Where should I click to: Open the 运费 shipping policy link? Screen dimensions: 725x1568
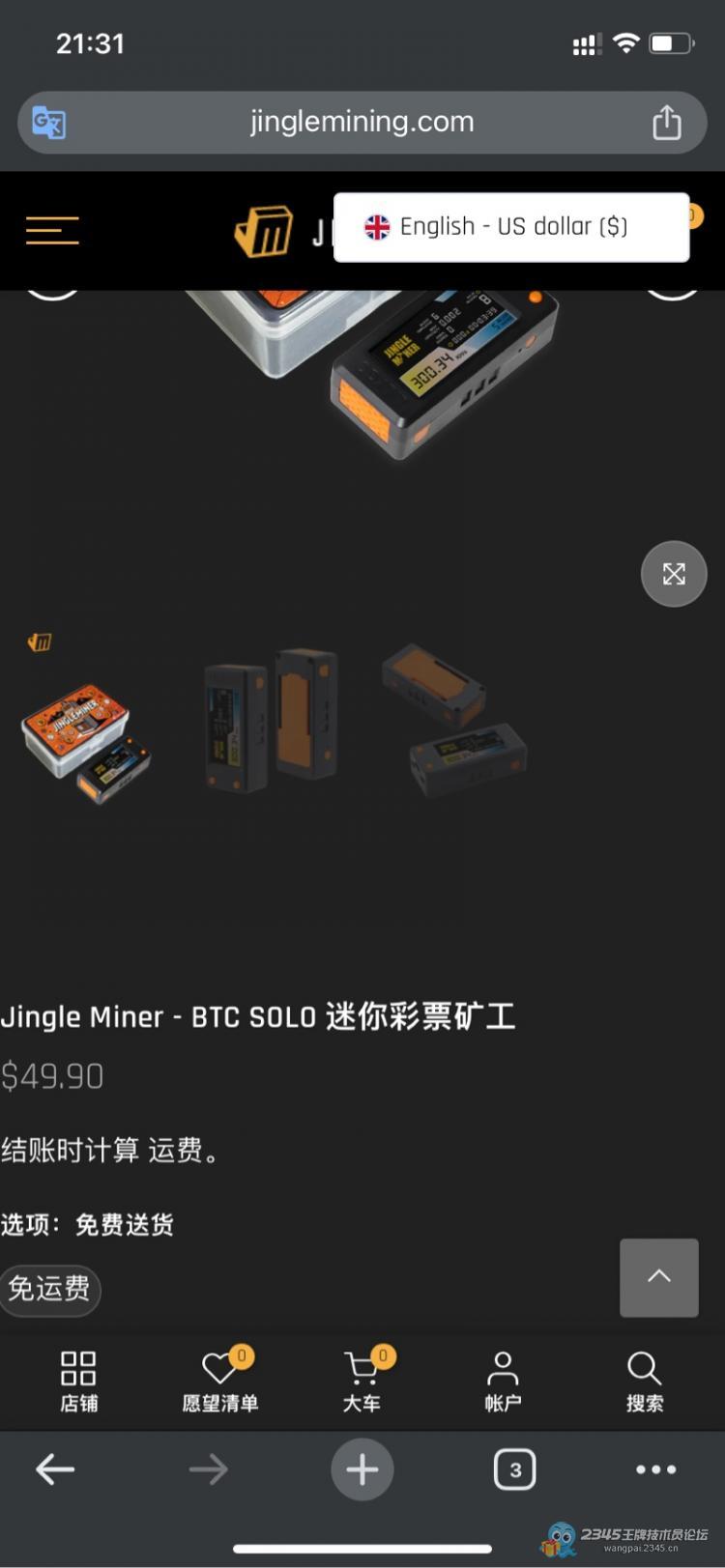tap(175, 1151)
